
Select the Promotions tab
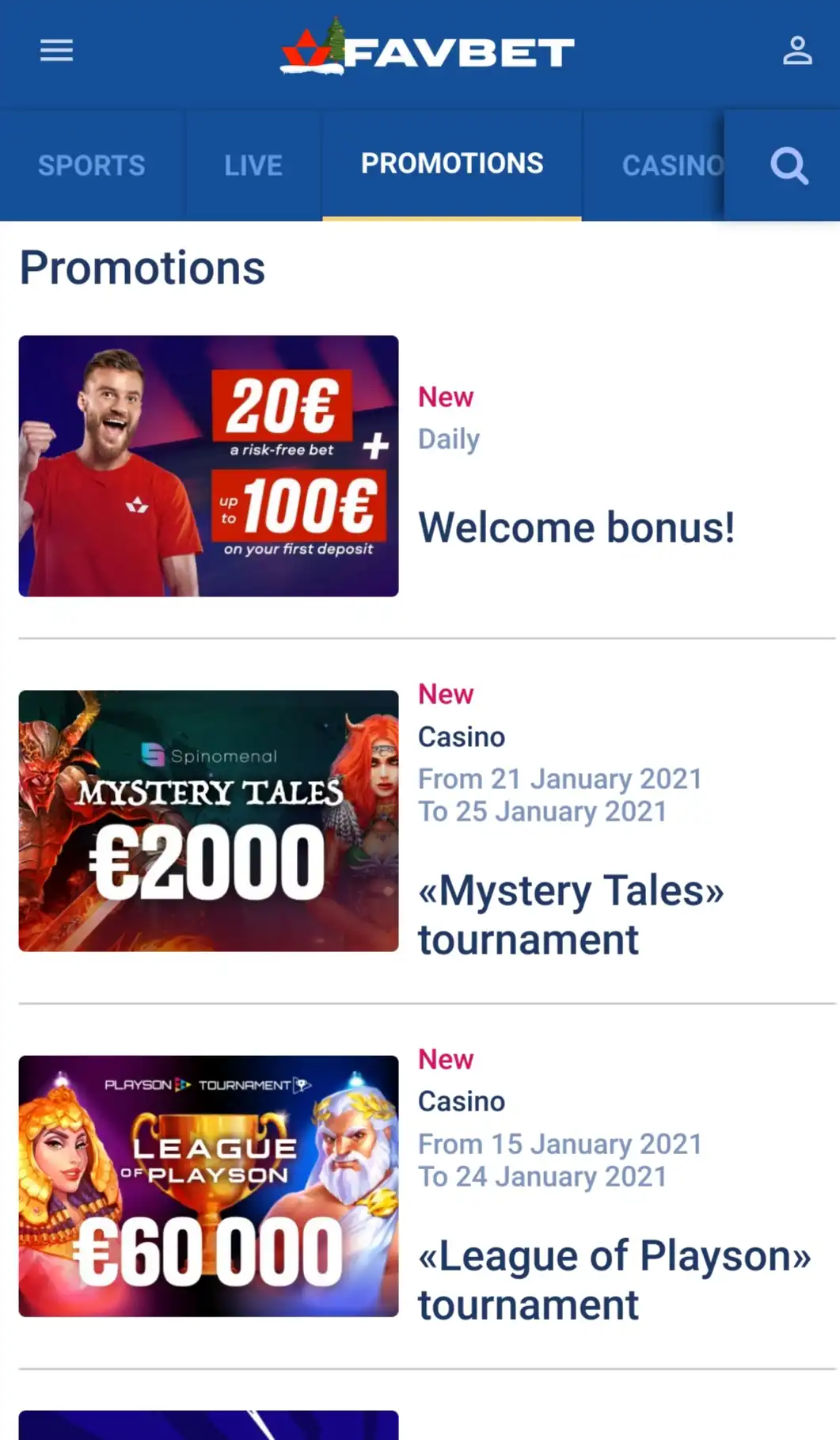point(452,163)
